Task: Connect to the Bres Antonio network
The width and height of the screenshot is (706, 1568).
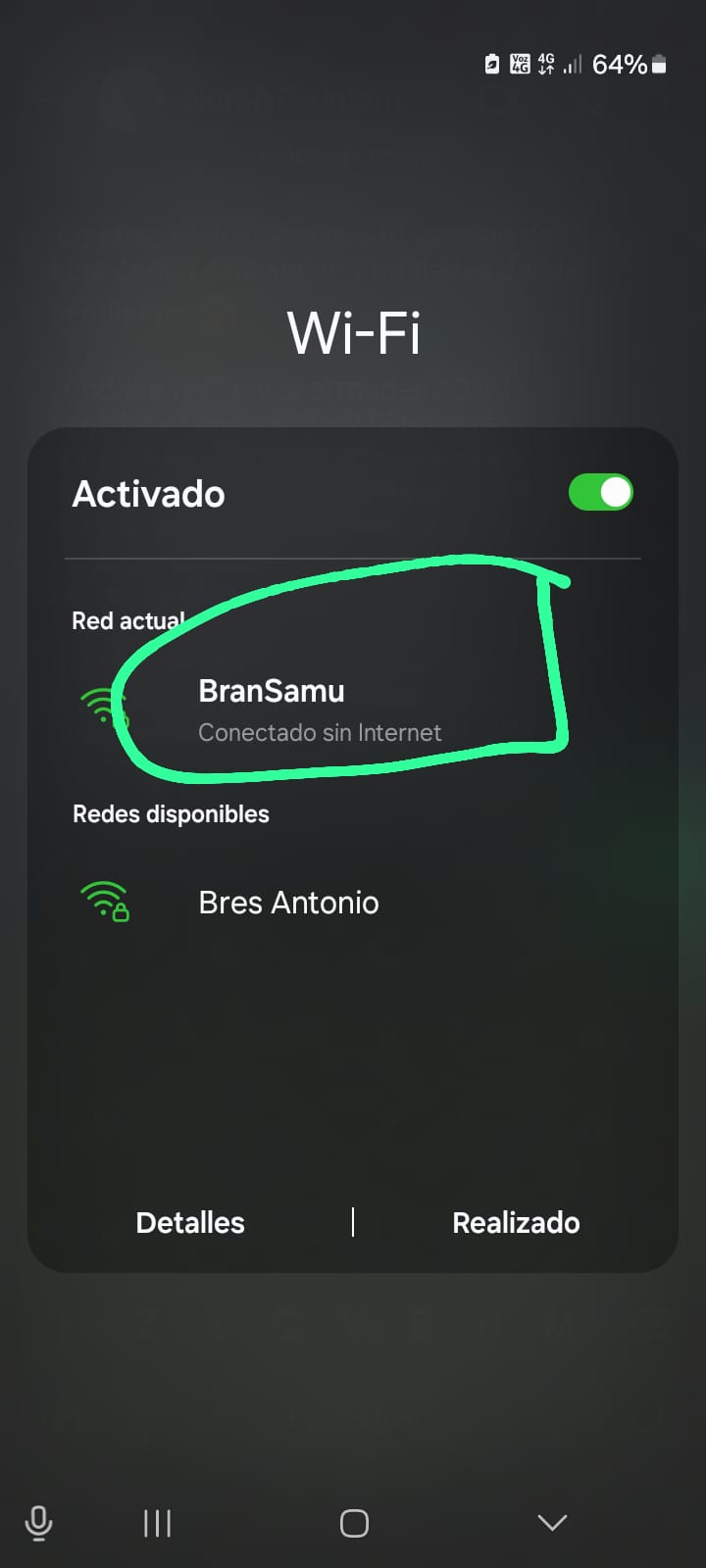Action: coord(288,903)
